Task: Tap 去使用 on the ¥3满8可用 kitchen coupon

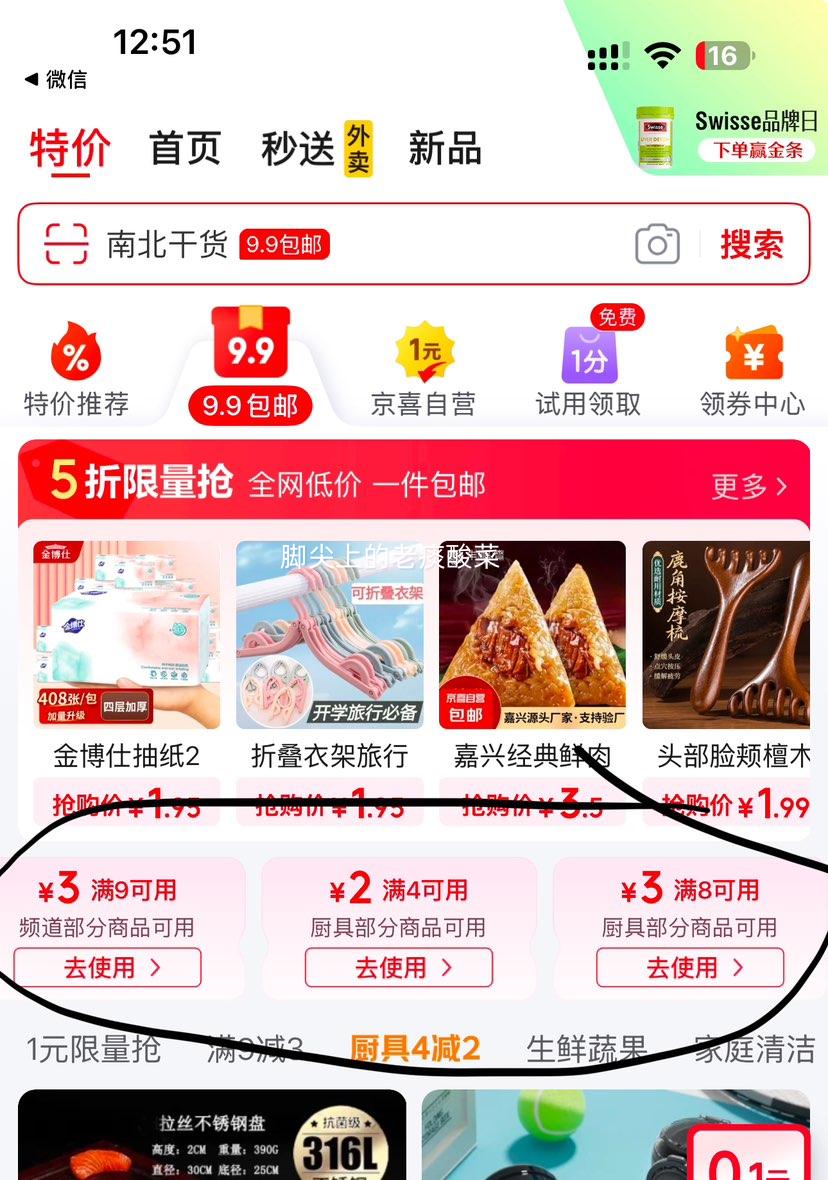Action: 689,967
